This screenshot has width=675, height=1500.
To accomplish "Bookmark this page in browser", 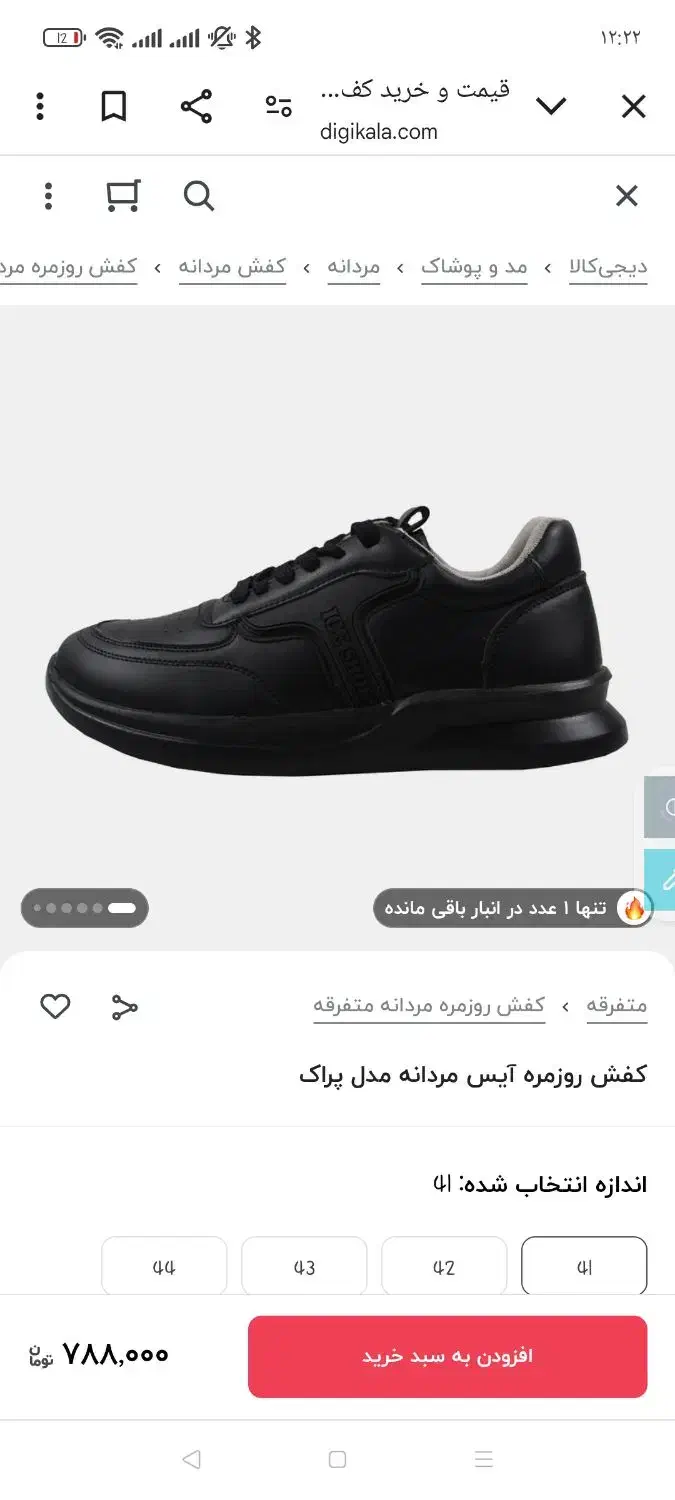I will [114, 107].
